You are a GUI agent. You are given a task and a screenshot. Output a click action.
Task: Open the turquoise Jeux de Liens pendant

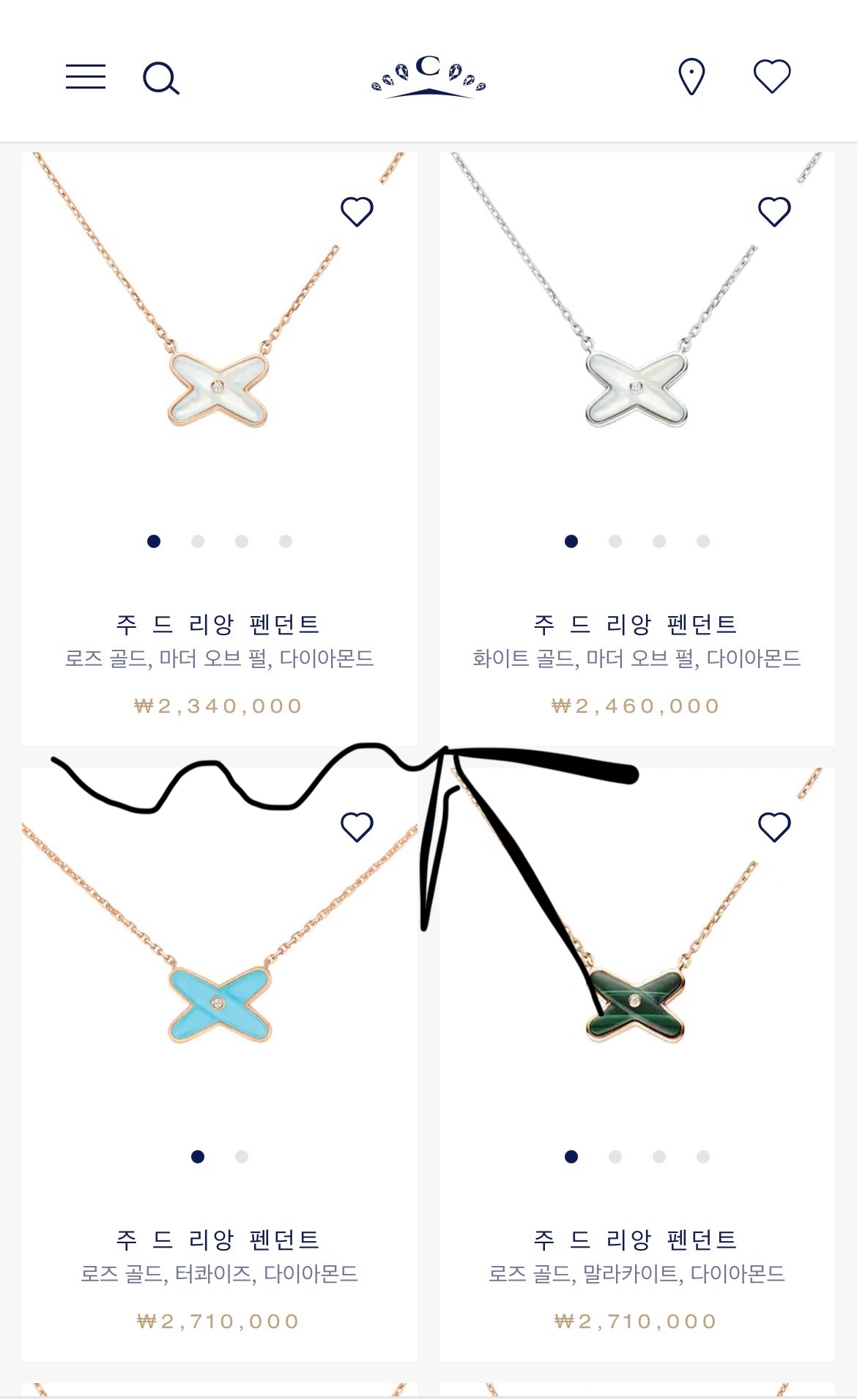(218, 1240)
